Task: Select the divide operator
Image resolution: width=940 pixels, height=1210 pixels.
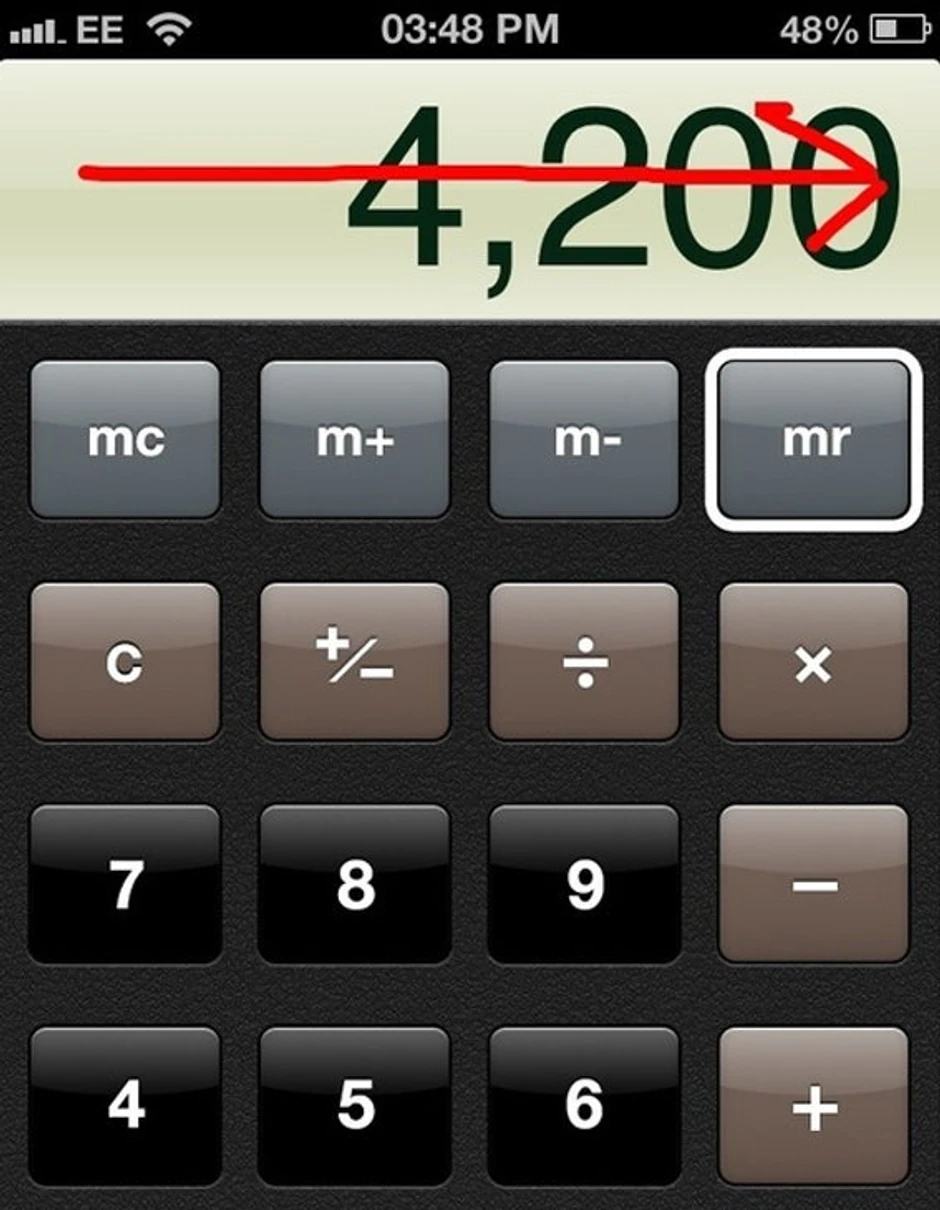Action: coord(584,661)
